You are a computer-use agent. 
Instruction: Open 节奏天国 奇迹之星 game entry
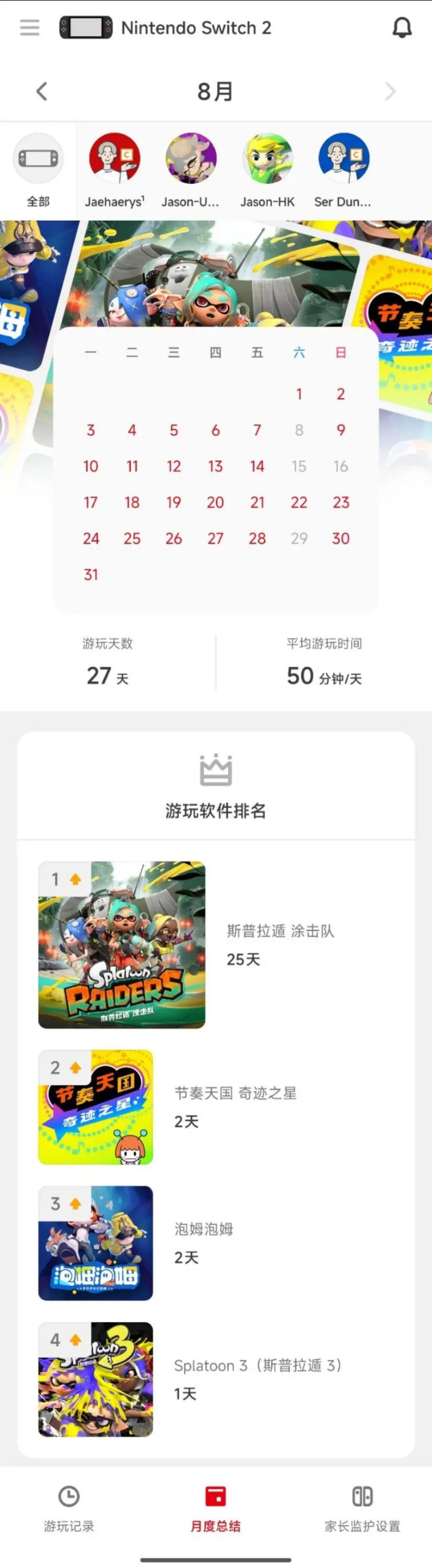(216, 1107)
